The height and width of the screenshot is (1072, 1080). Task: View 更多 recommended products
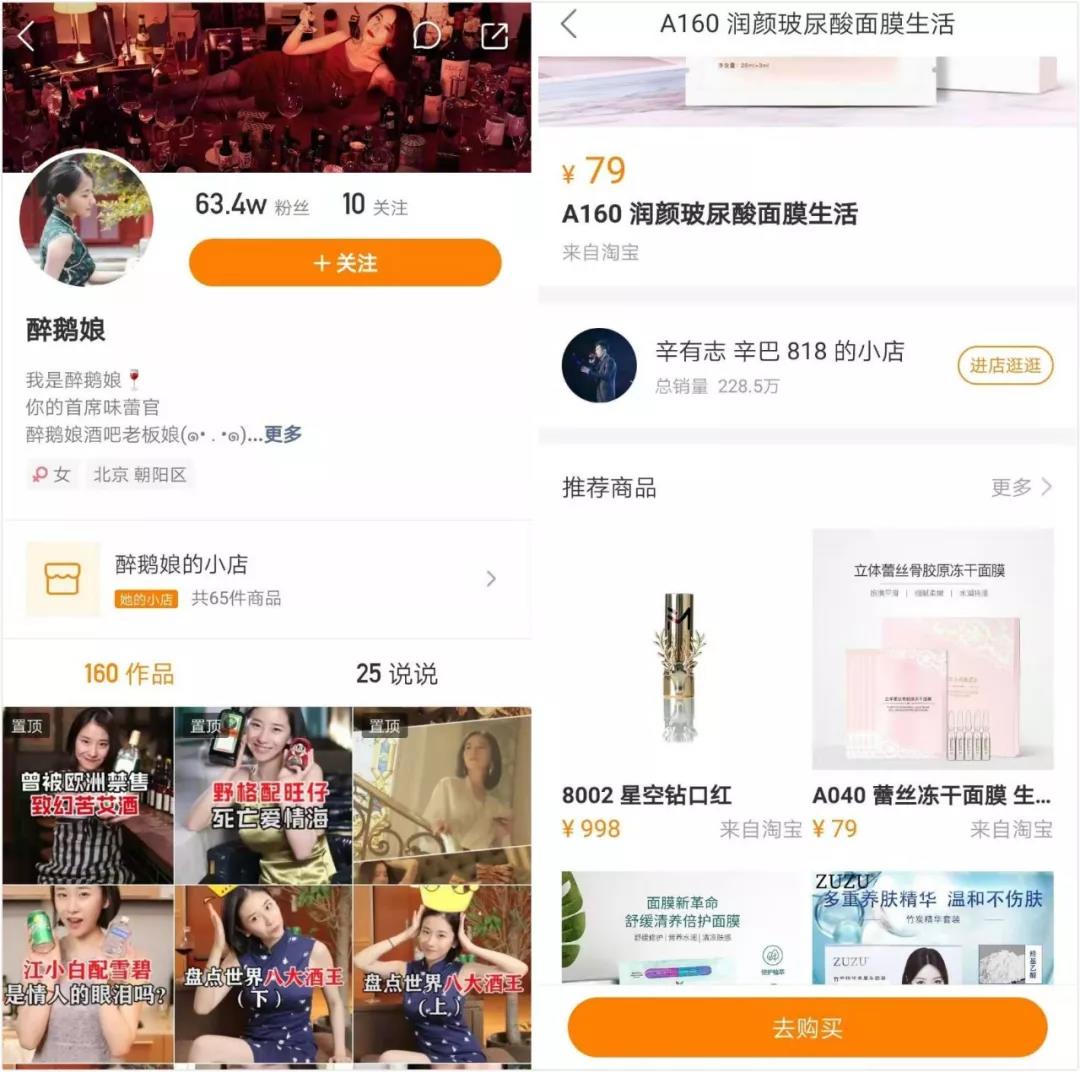(1021, 487)
